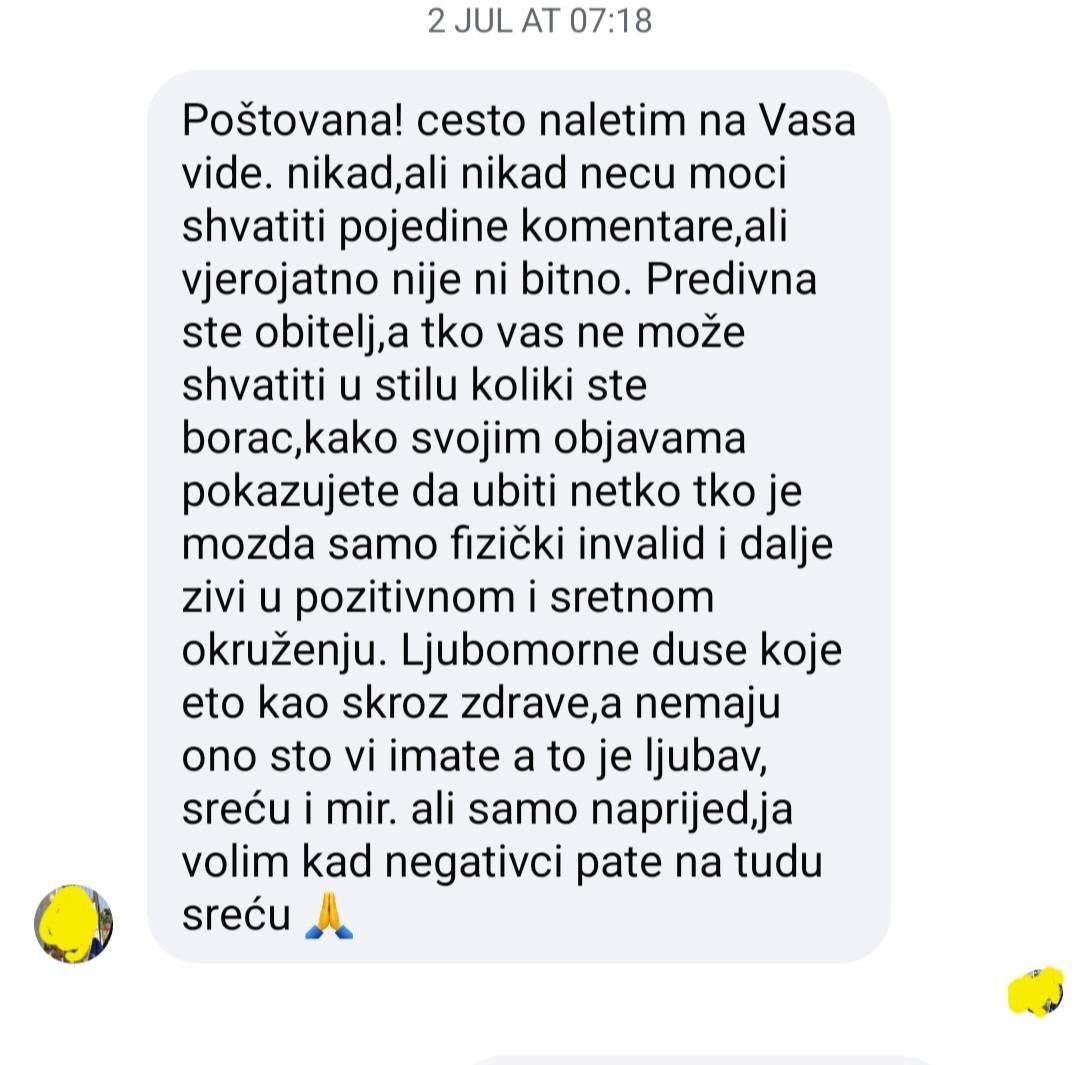Open the sender's profile picture beside the message
The height and width of the screenshot is (1065, 1080).
[74, 923]
